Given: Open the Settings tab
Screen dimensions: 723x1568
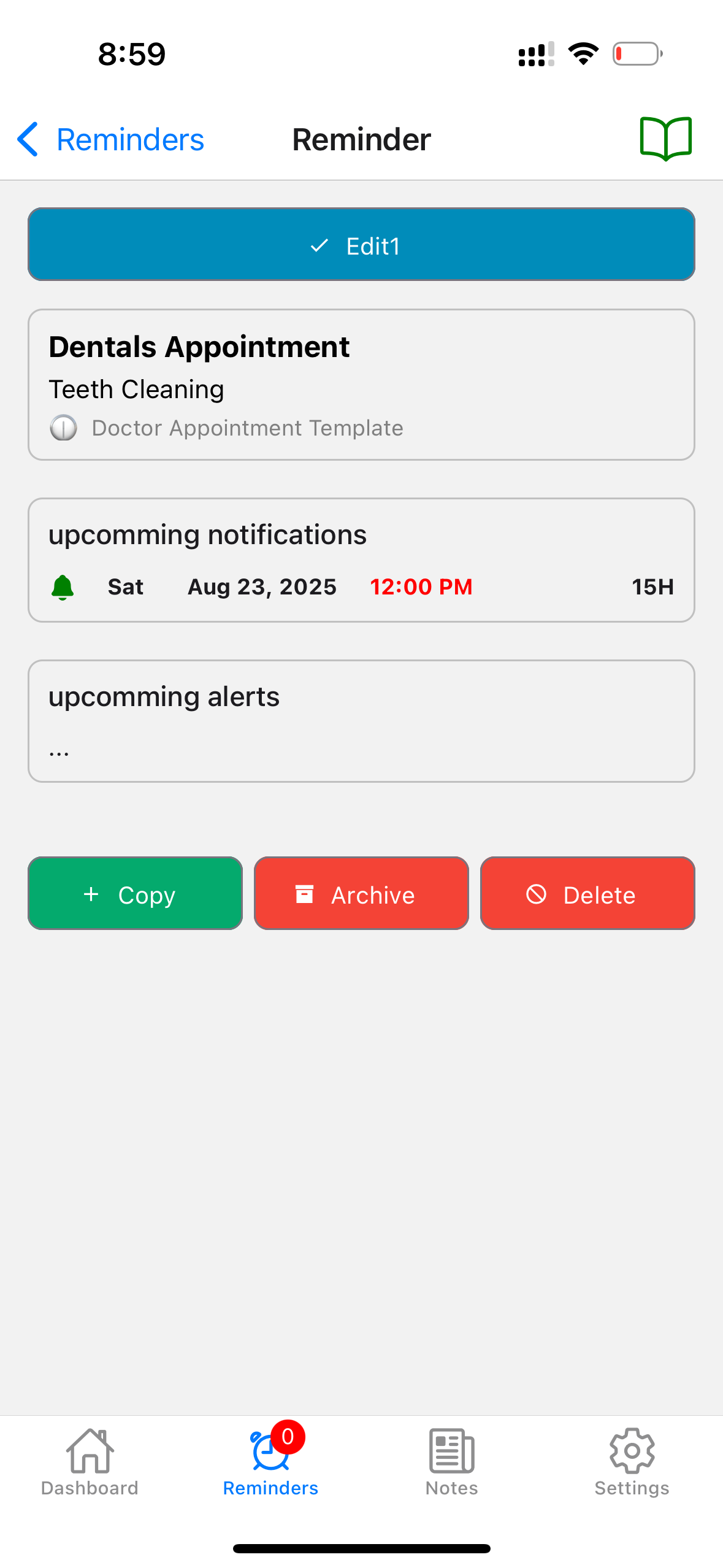Looking at the screenshot, I should (x=632, y=1463).
